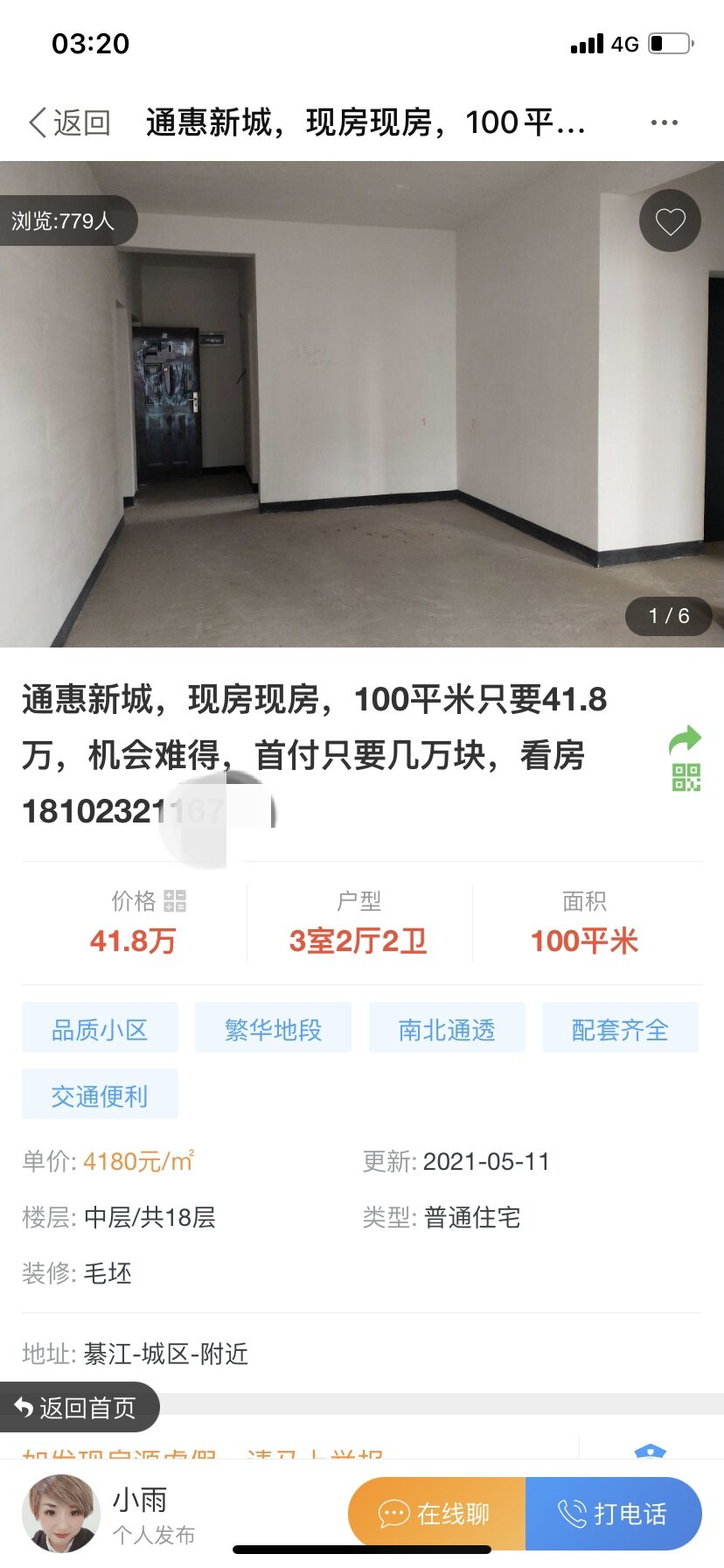
Task: Open the three-dot overflow menu
Action: pyautogui.click(x=665, y=122)
